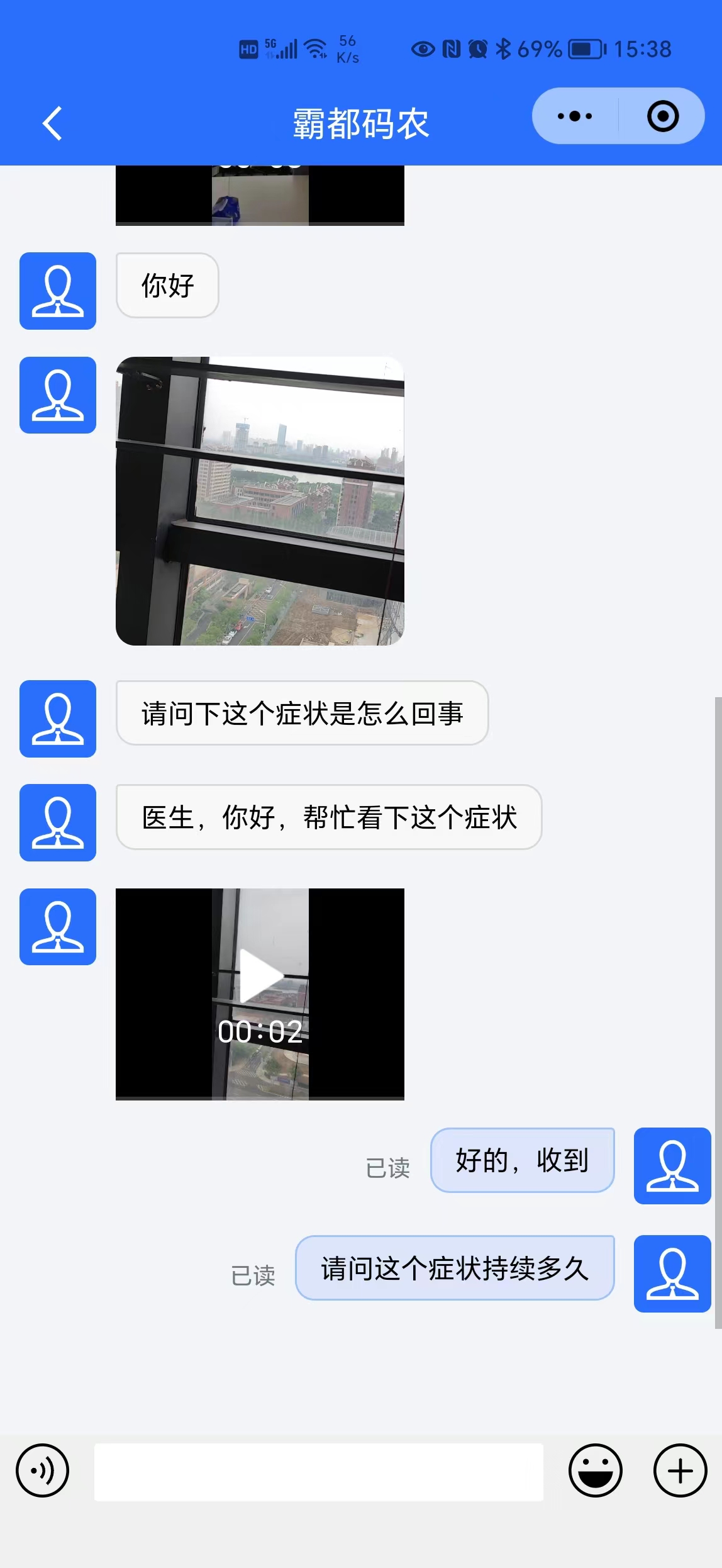Go back from the 霸都码农 chat
The width and height of the screenshot is (722, 1568).
coord(53,123)
